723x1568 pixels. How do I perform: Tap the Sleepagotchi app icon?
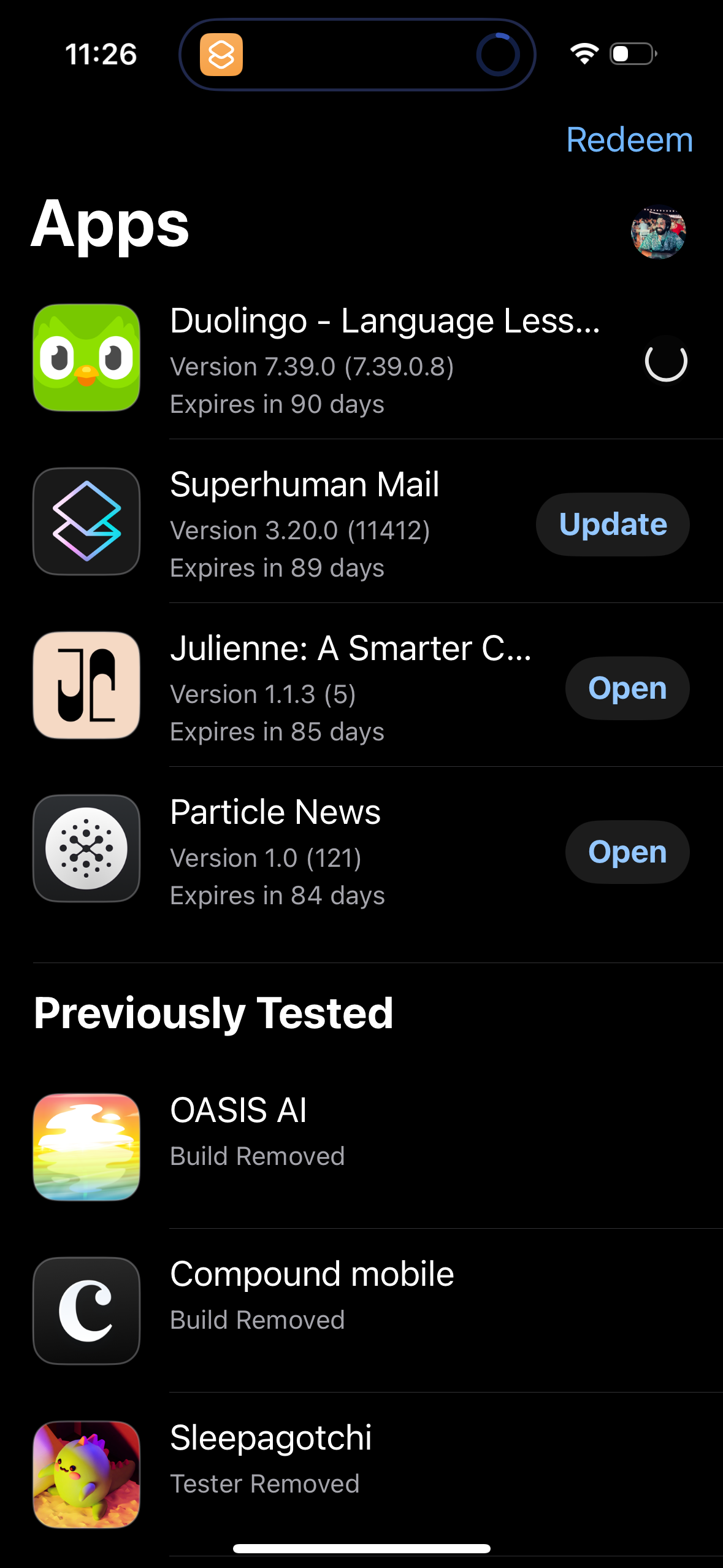(86, 1472)
